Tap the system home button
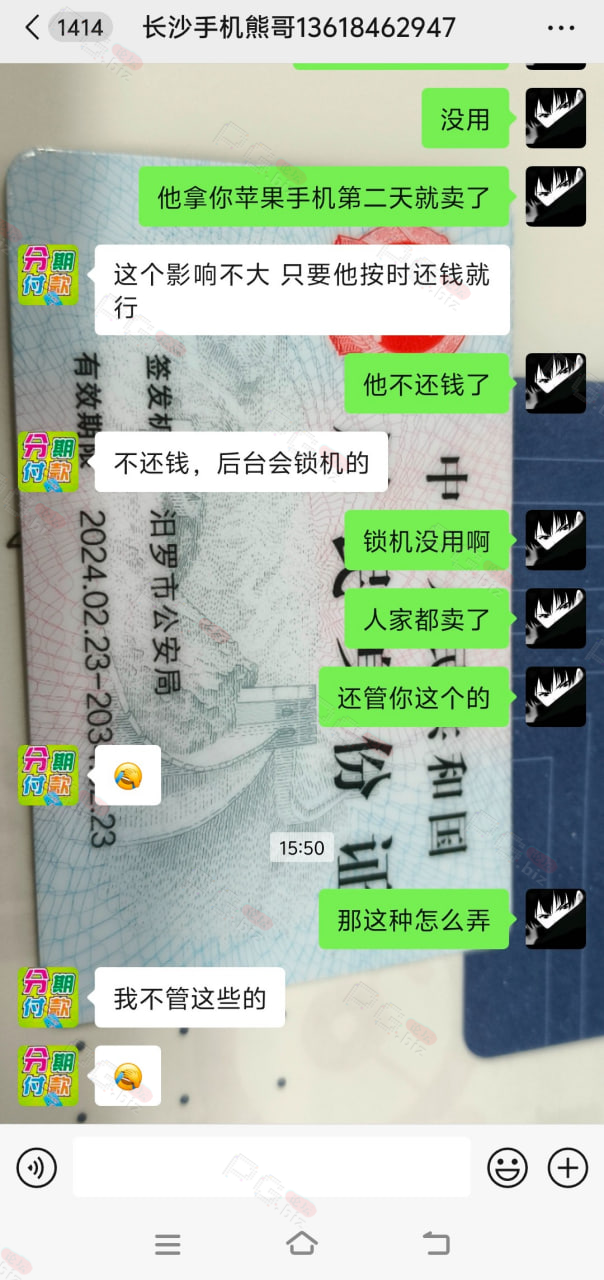604x1280 pixels. point(302,1243)
